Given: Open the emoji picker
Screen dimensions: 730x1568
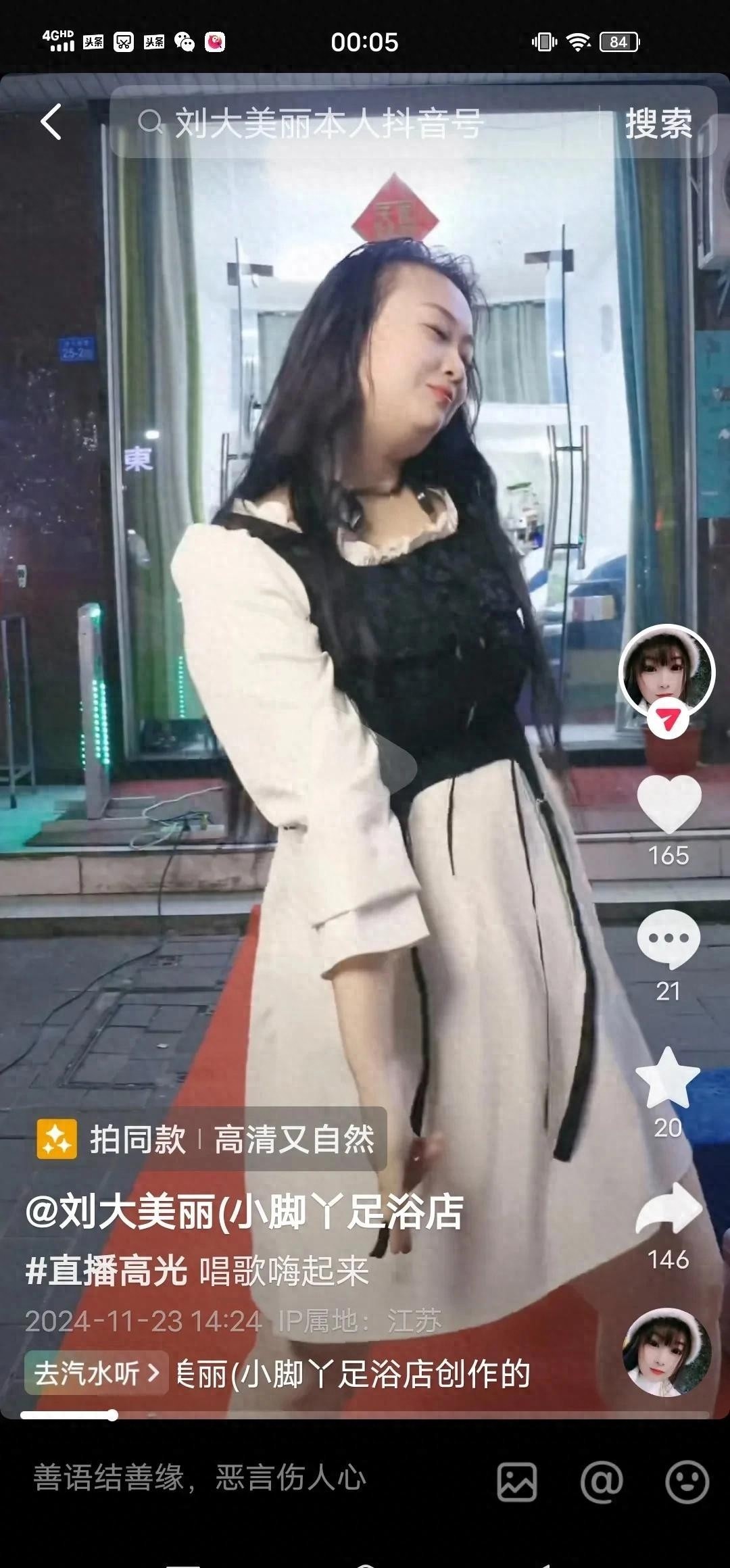Looking at the screenshot, I should point(687,1482).
